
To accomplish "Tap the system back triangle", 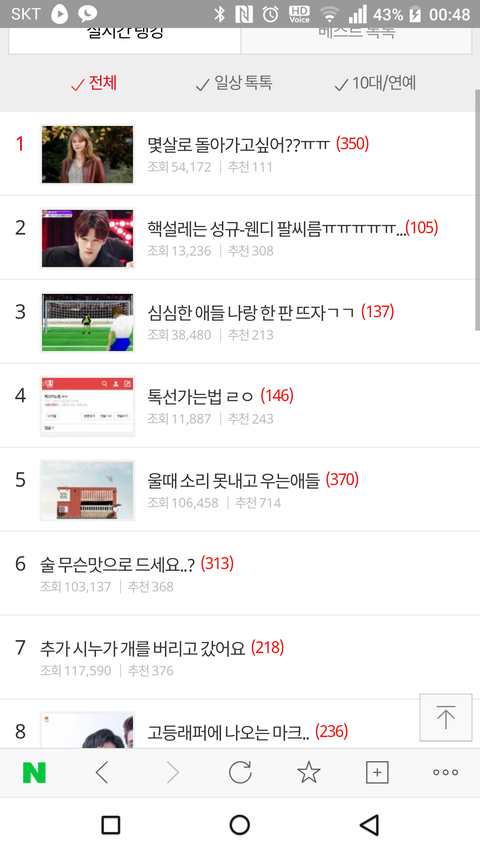I will click(370, 825).
